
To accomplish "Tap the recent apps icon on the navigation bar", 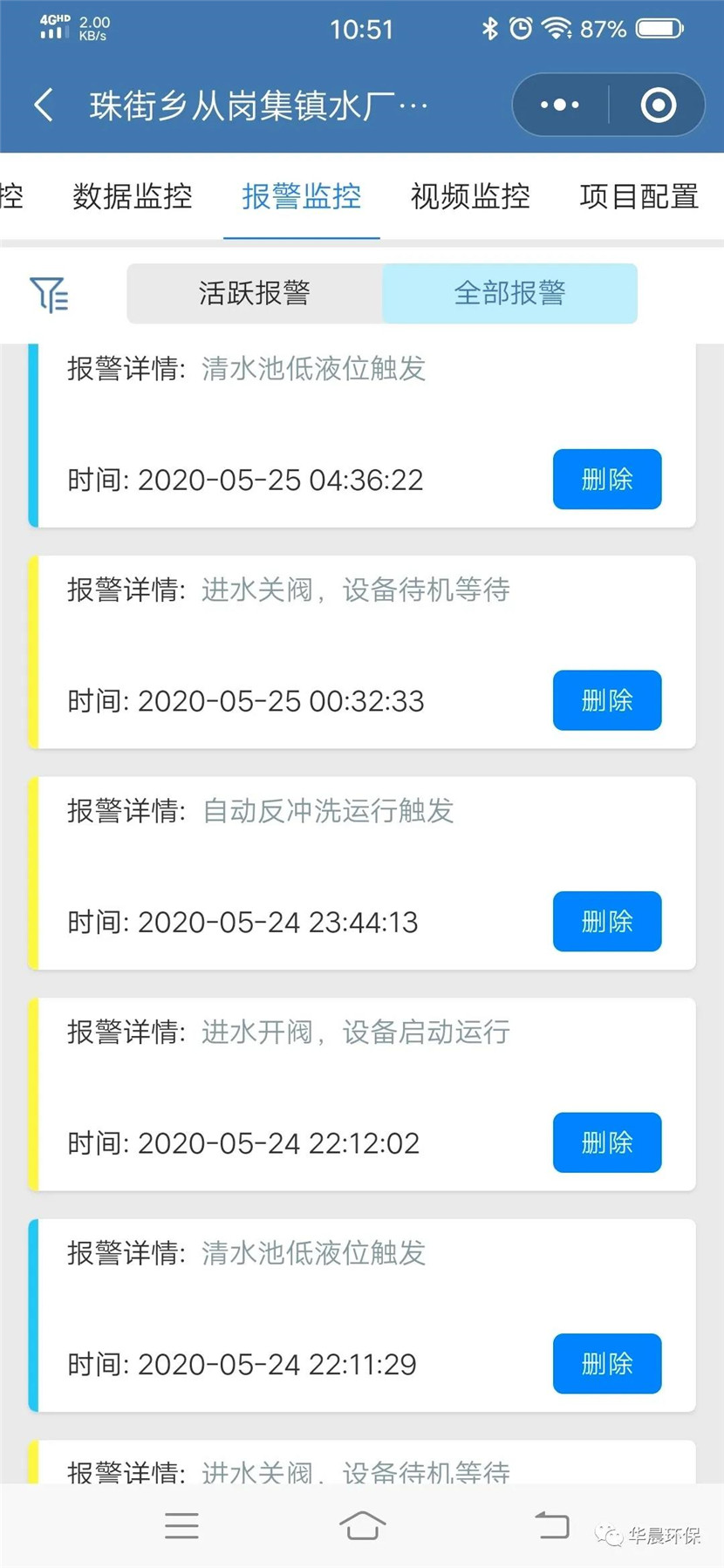I will (181, 1525).
